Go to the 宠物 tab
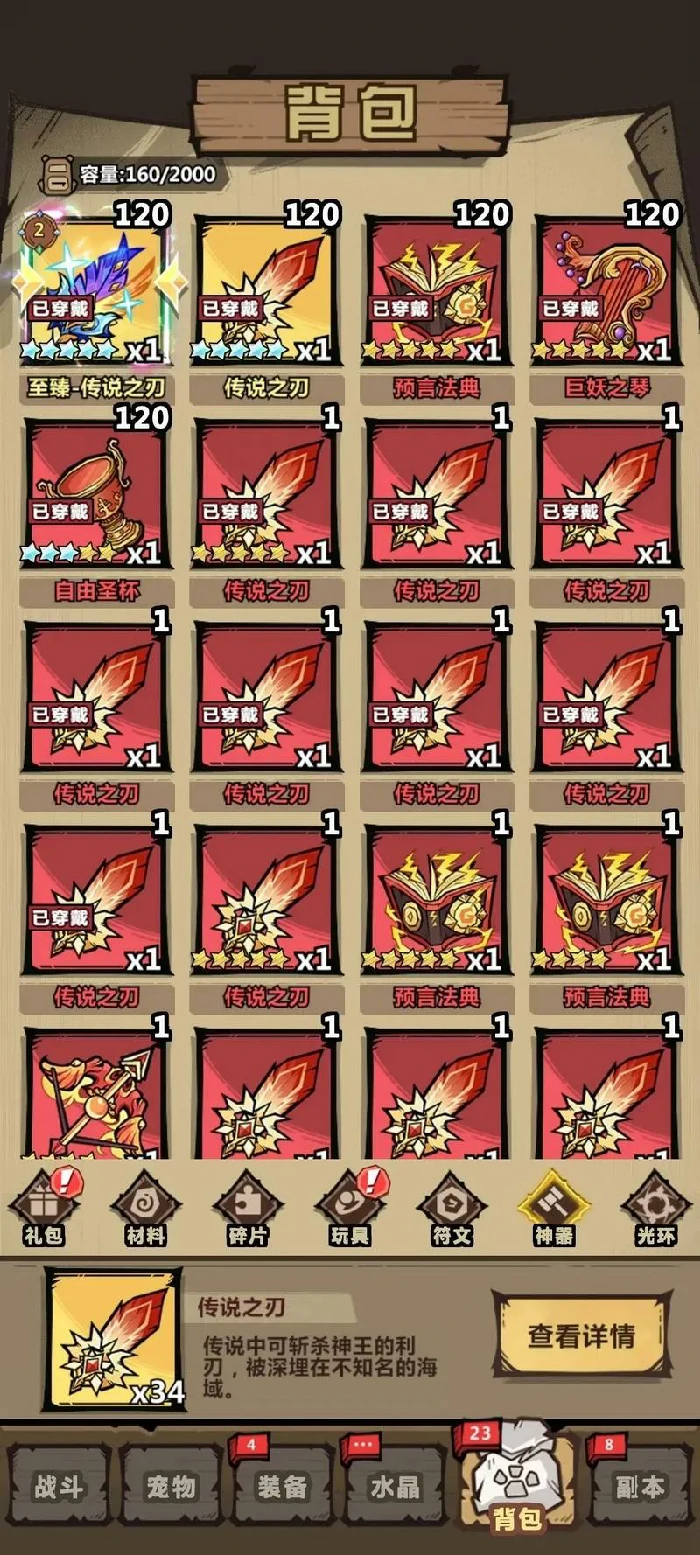Viewport: 700px width, 1555px height. click(x=171, y=1487)
